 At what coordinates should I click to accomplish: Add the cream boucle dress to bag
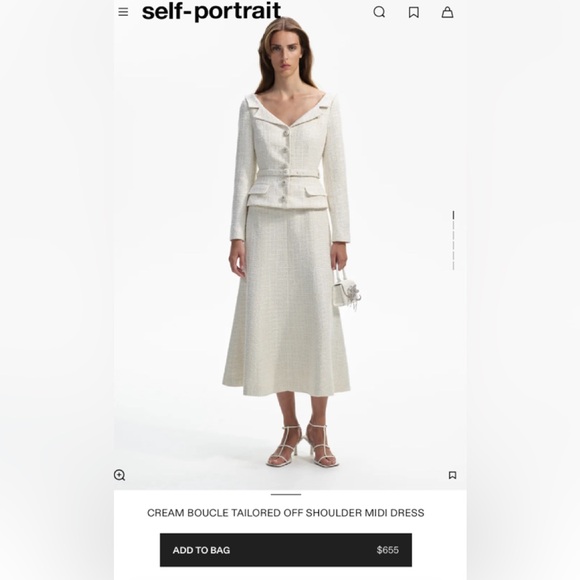(286, 550)
